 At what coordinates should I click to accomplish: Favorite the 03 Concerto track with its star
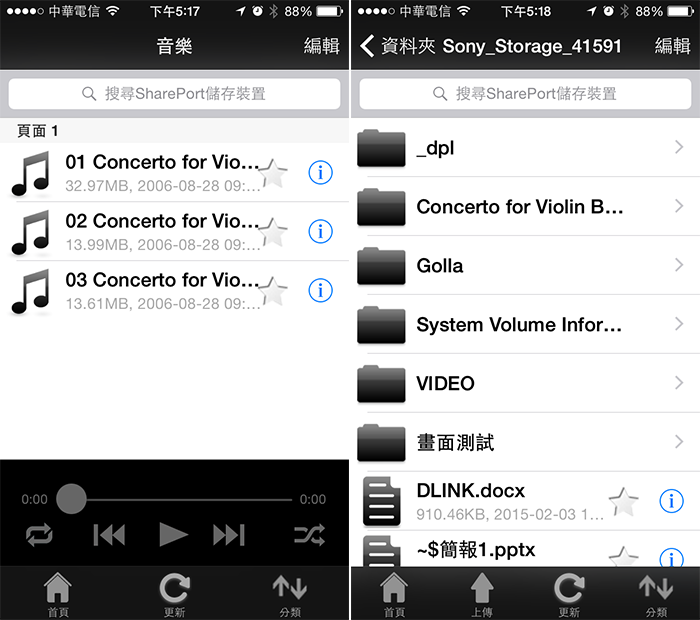(272, 291)
